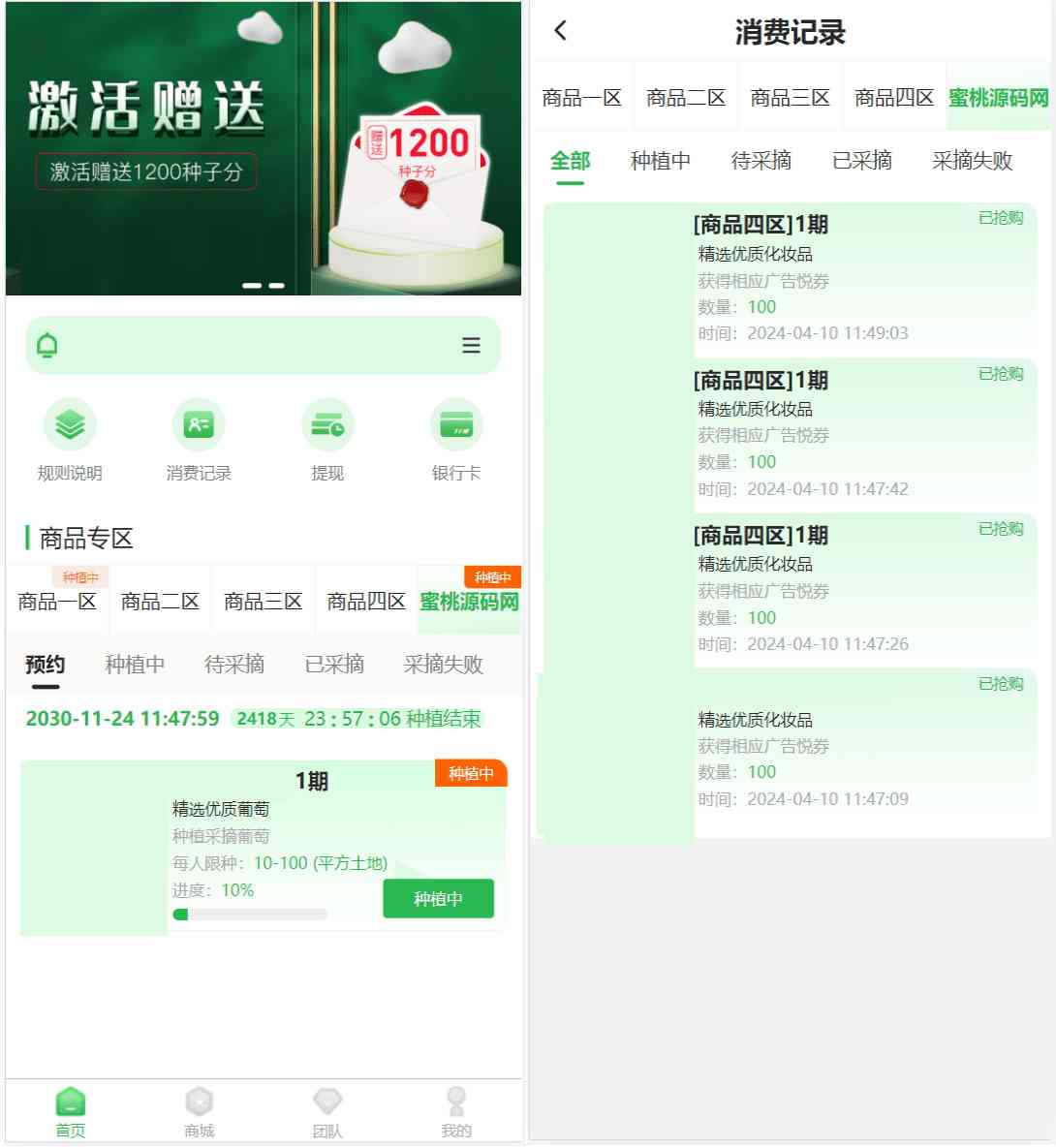
Task: Select 商品二区 under 商品专区
Action: tap(160, 602)
